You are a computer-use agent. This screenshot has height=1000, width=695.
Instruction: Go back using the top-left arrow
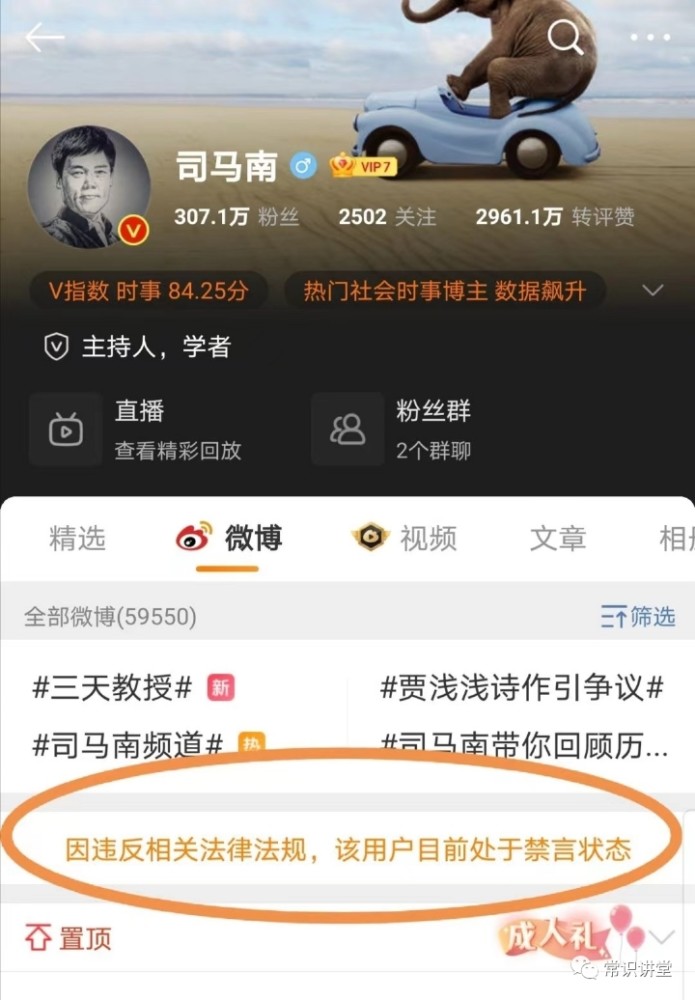(44, 38)
